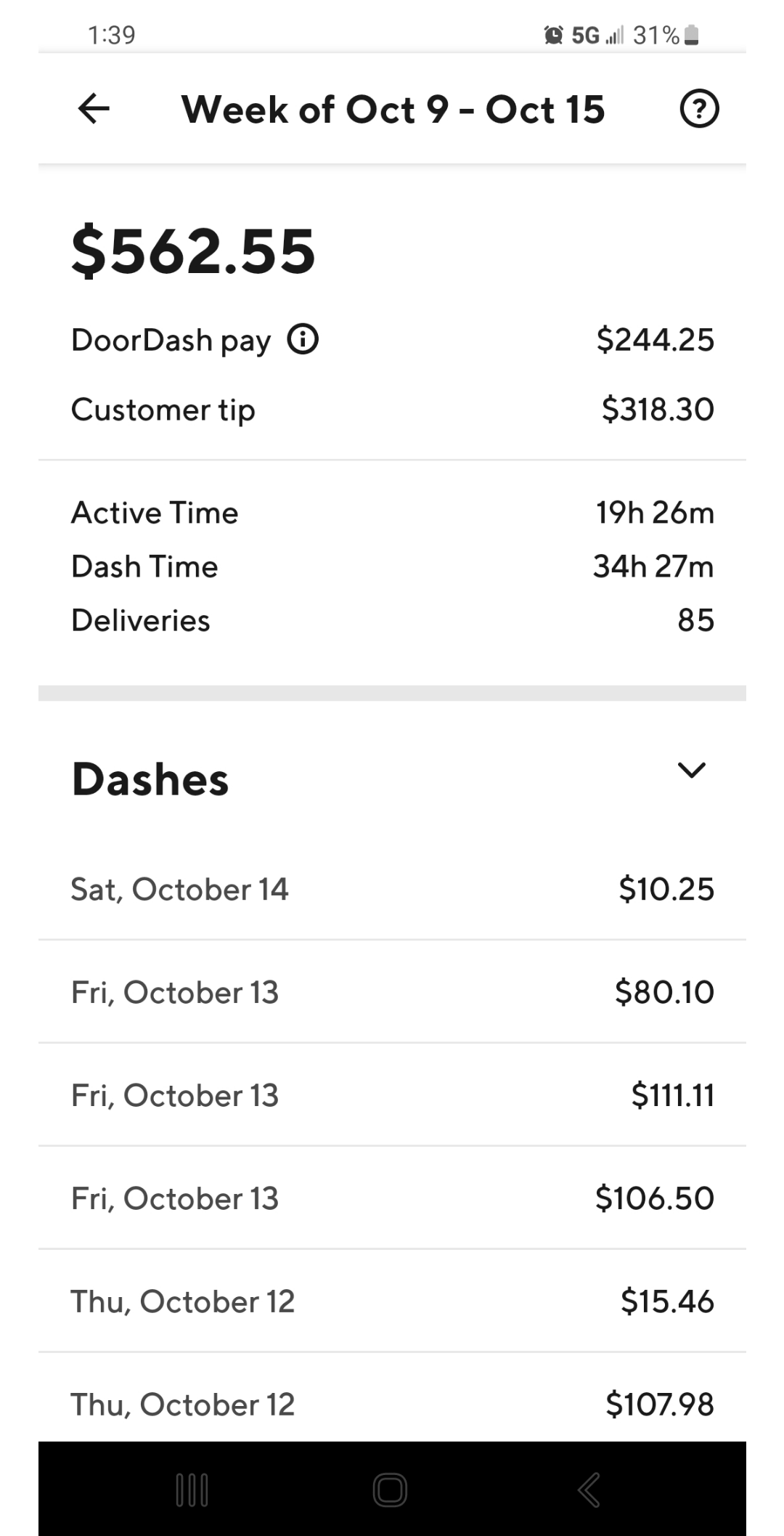Select the Fri, October 13 $111.11 dash
The image size is (784, 1536).
pyautogui.click(x=392, y=1095)
